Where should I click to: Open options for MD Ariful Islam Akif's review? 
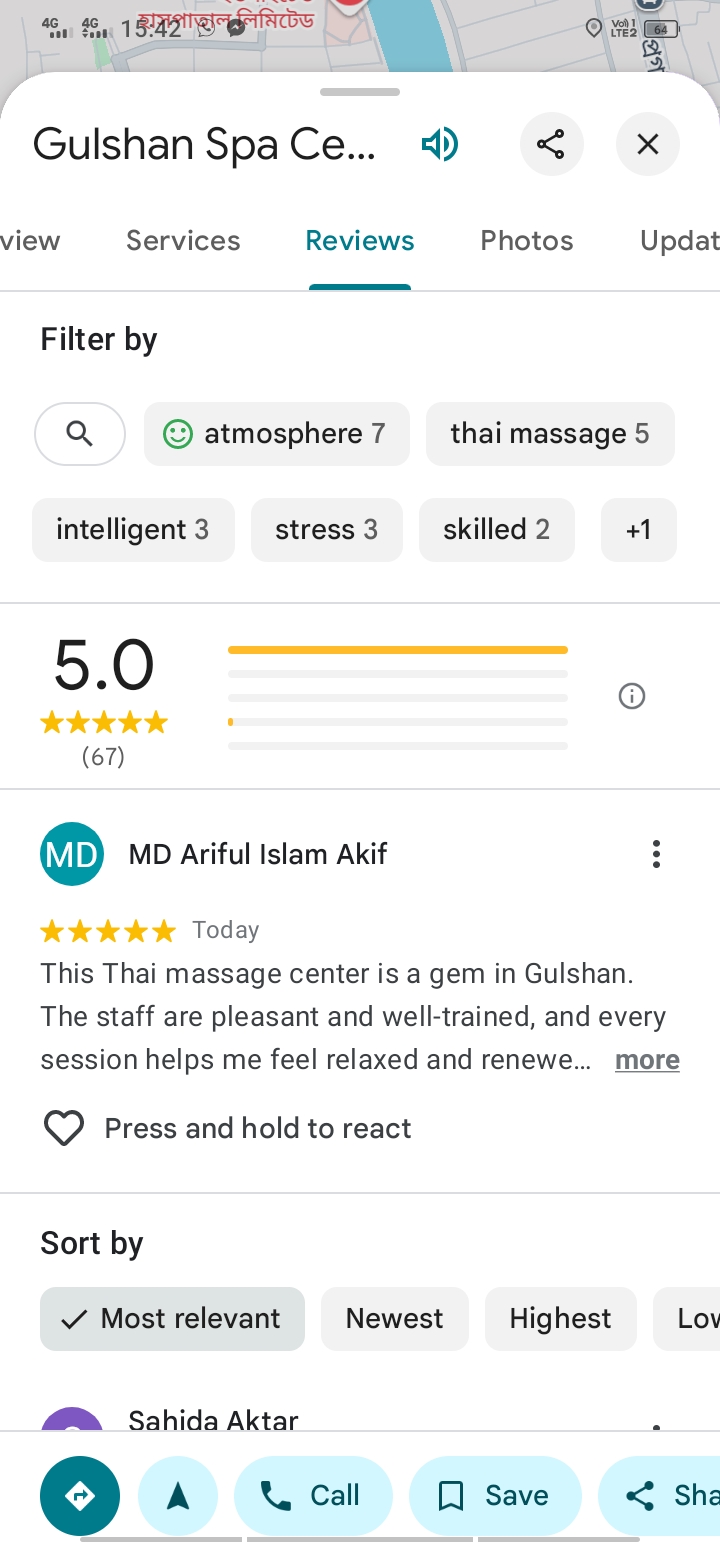[x=656, y=854]
